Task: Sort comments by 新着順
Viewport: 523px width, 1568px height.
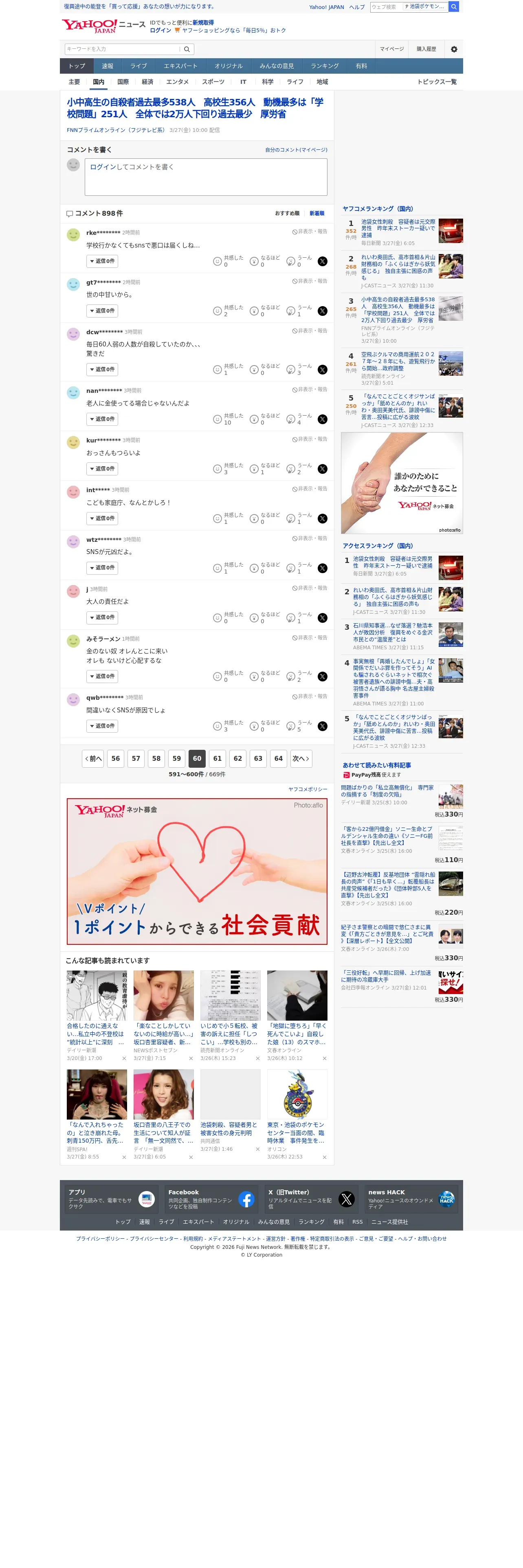Action: coord(316,214)
